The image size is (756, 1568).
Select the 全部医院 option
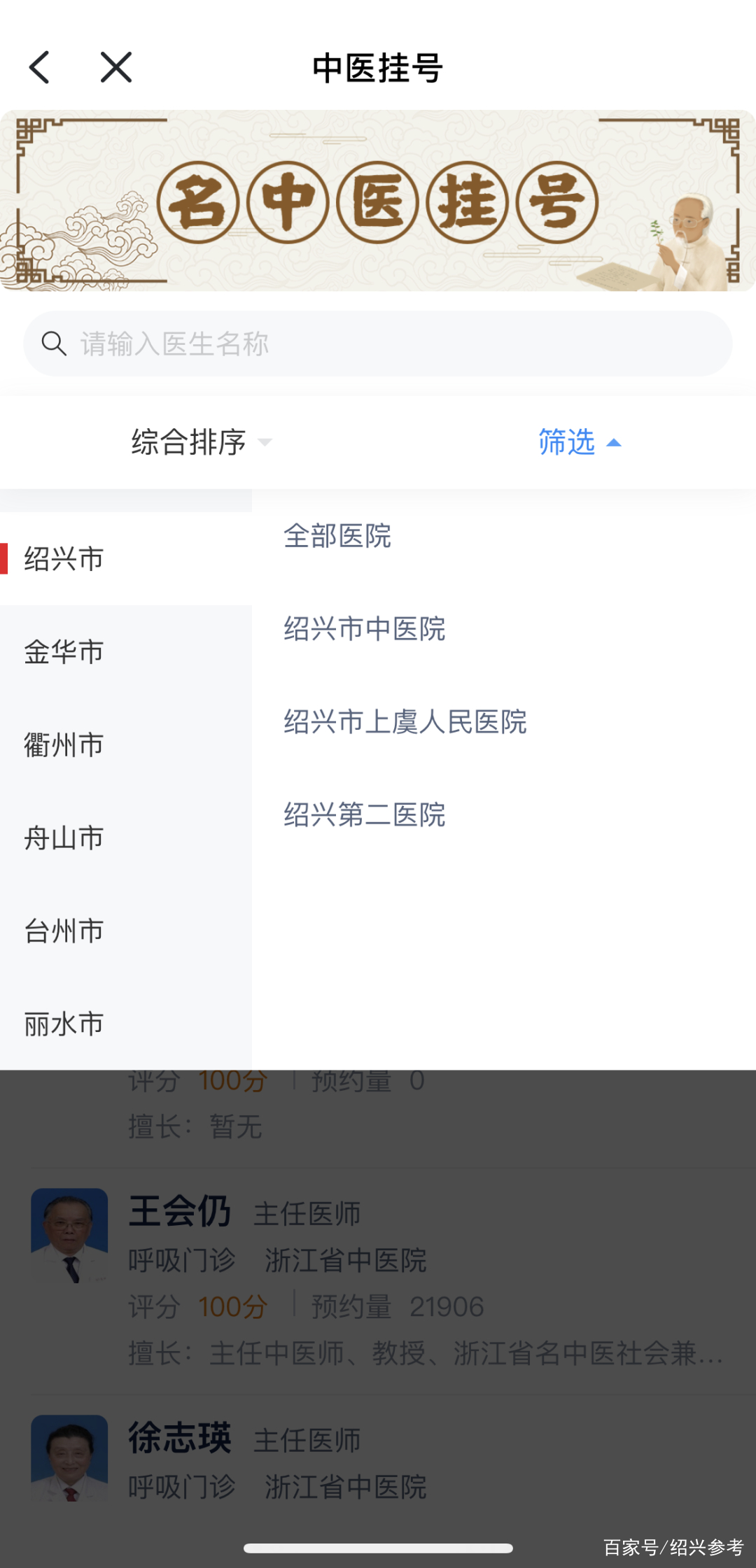(337, 536)
